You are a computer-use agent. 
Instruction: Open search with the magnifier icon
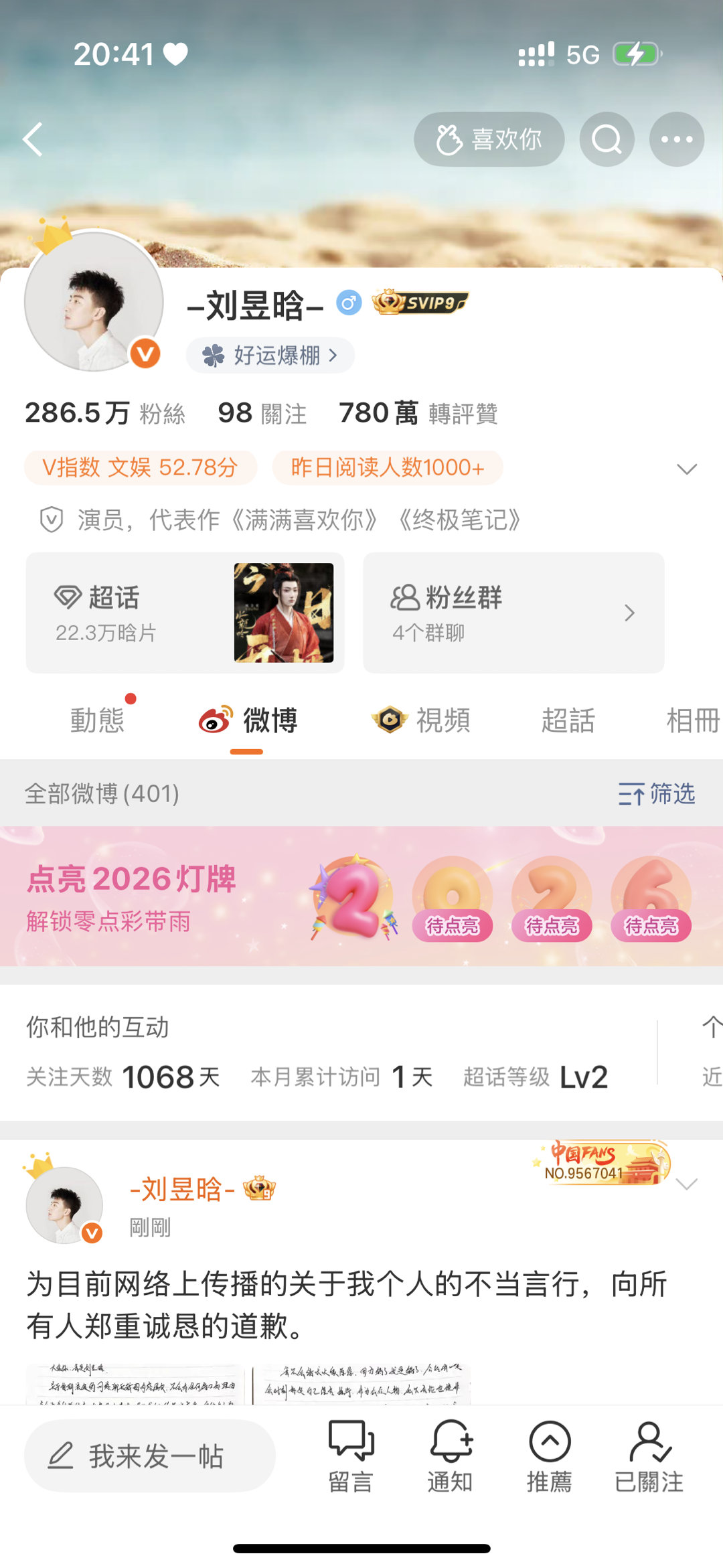[606, 139]
